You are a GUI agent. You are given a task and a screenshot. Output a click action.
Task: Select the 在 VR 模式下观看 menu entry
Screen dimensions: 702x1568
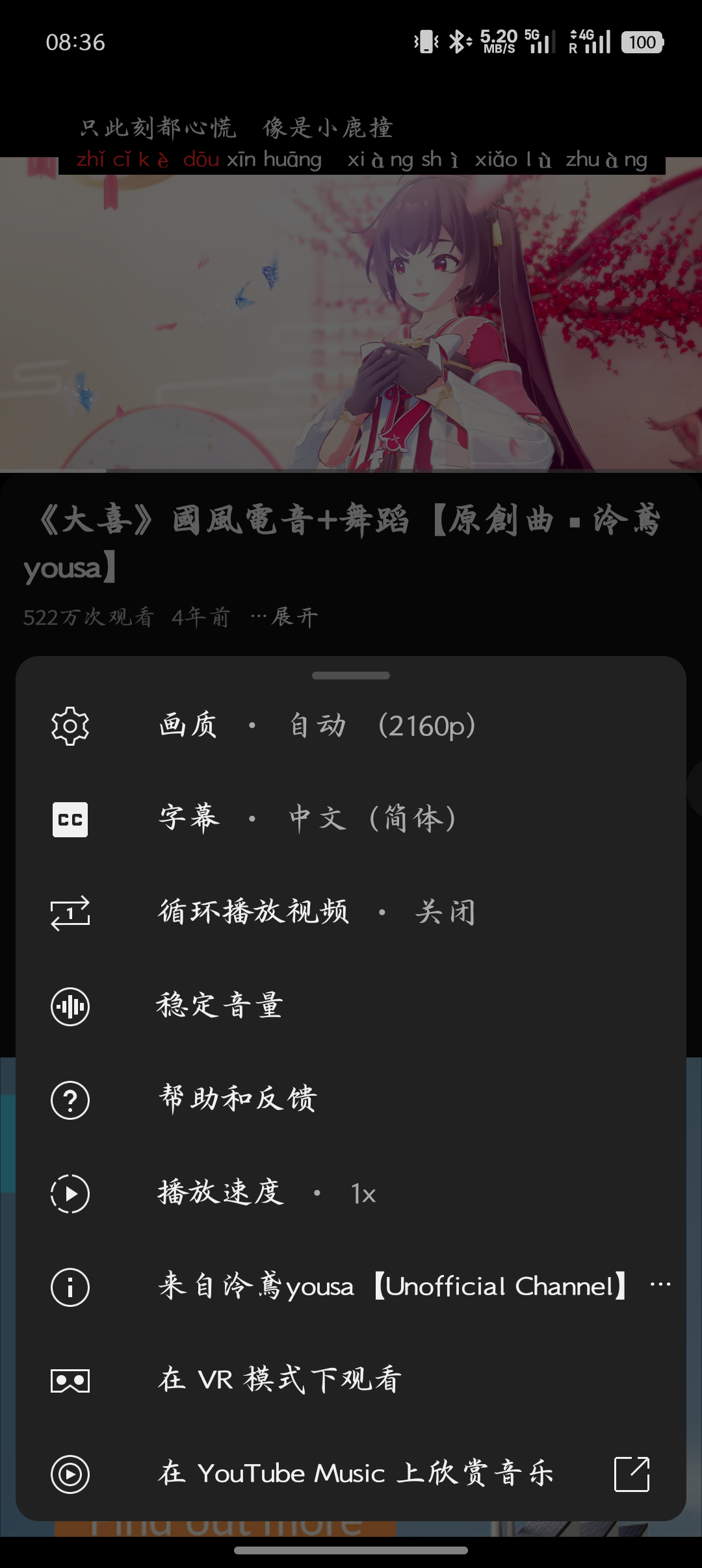coord(281,1381)
